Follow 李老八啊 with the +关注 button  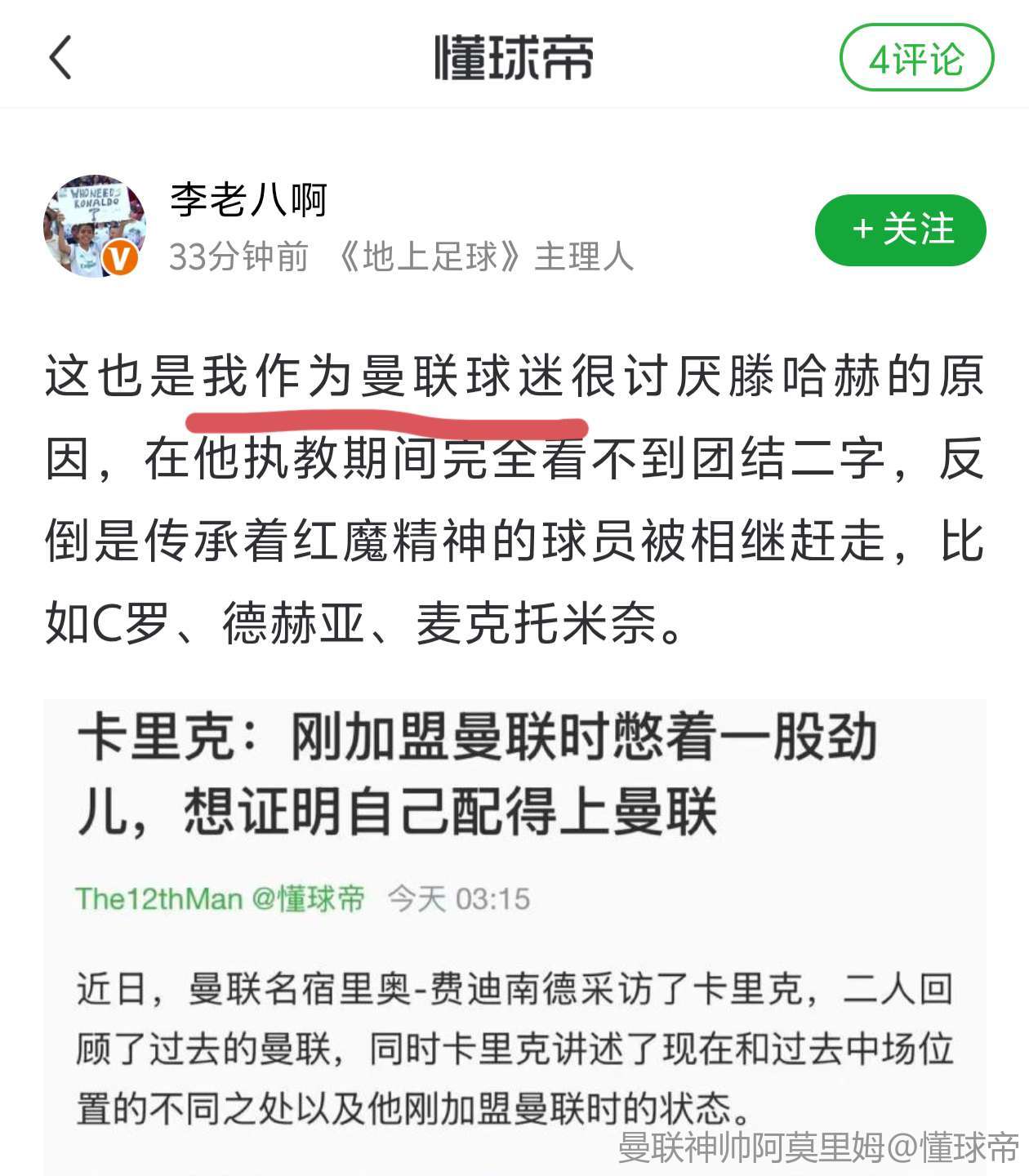coord(901,229)
